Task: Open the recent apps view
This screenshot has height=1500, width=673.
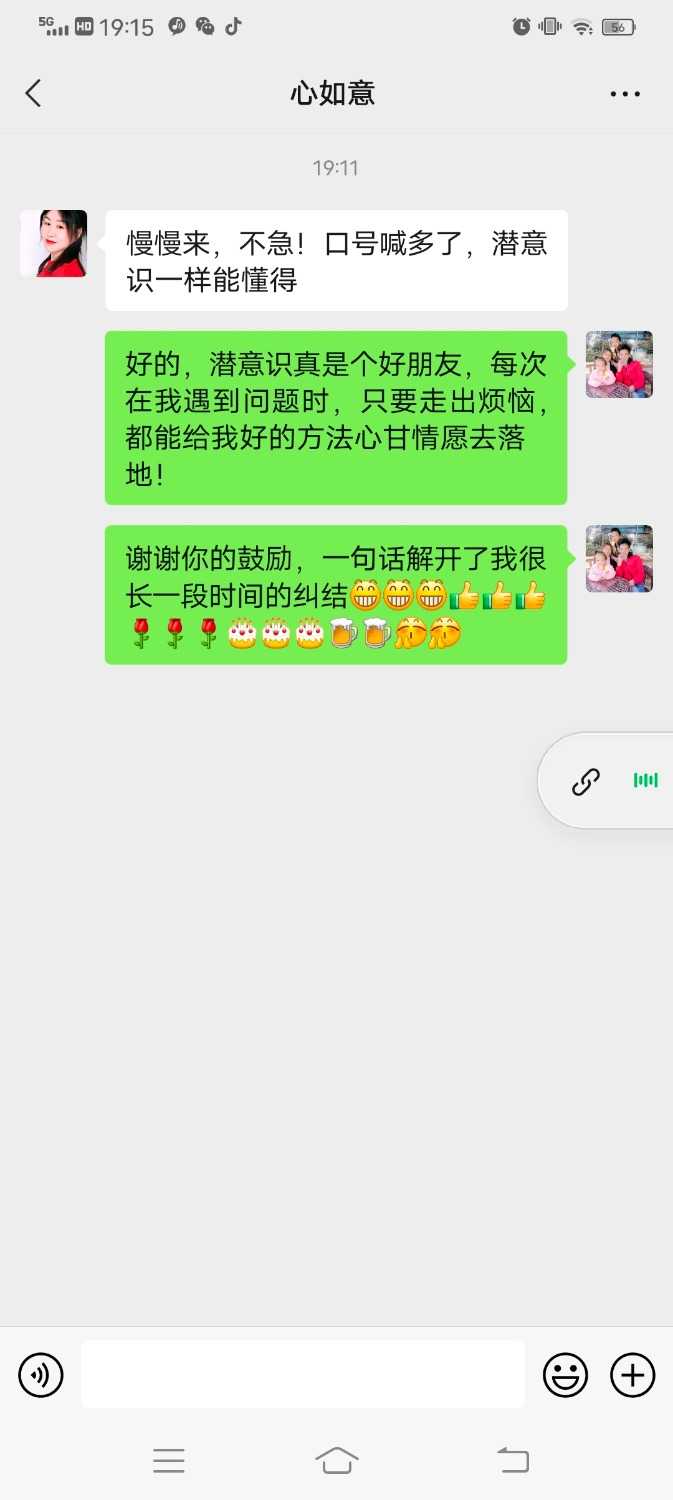Action: click(169, 1460)
